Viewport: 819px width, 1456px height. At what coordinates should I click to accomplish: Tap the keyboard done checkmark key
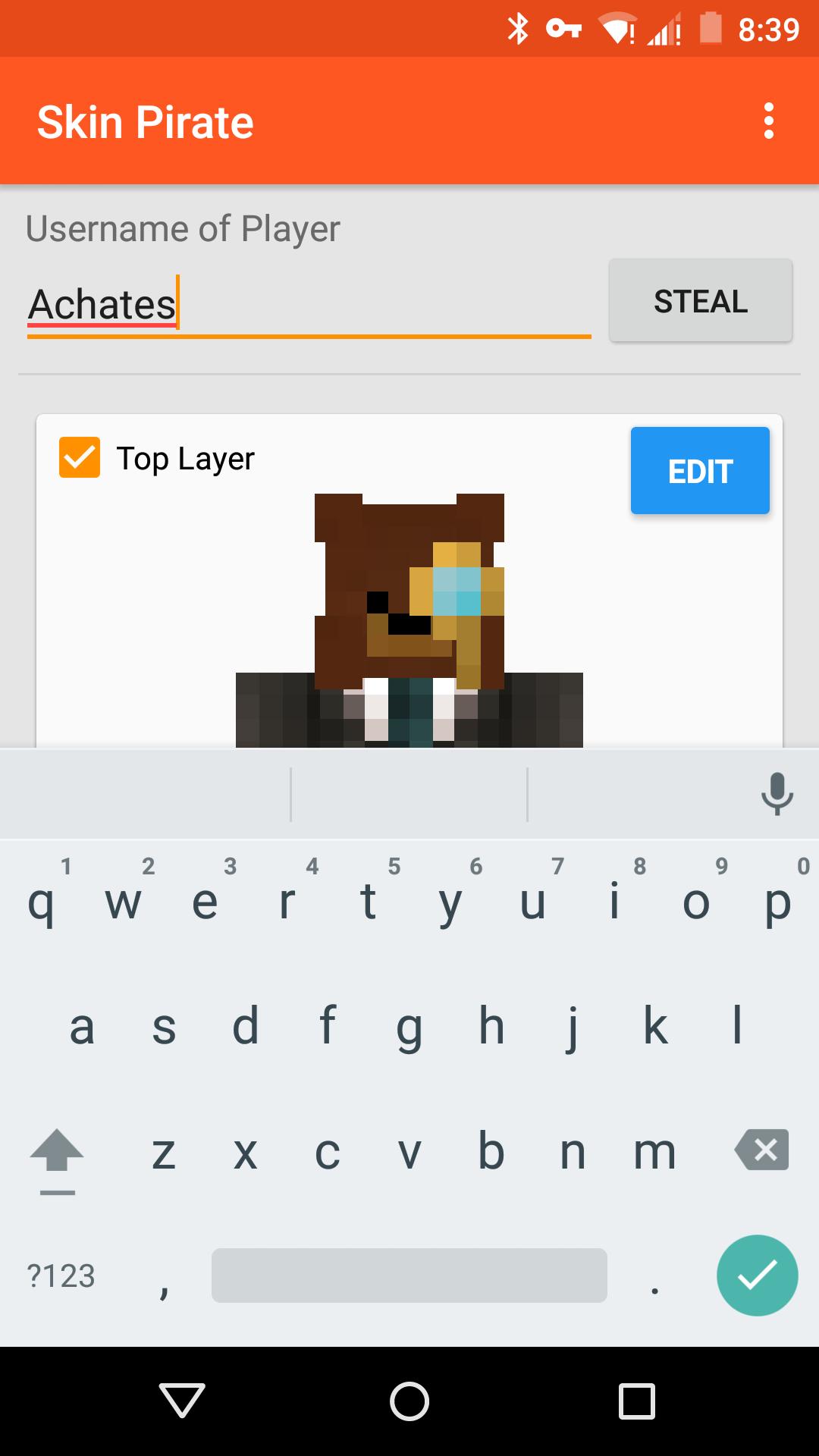click(757, 1276)
